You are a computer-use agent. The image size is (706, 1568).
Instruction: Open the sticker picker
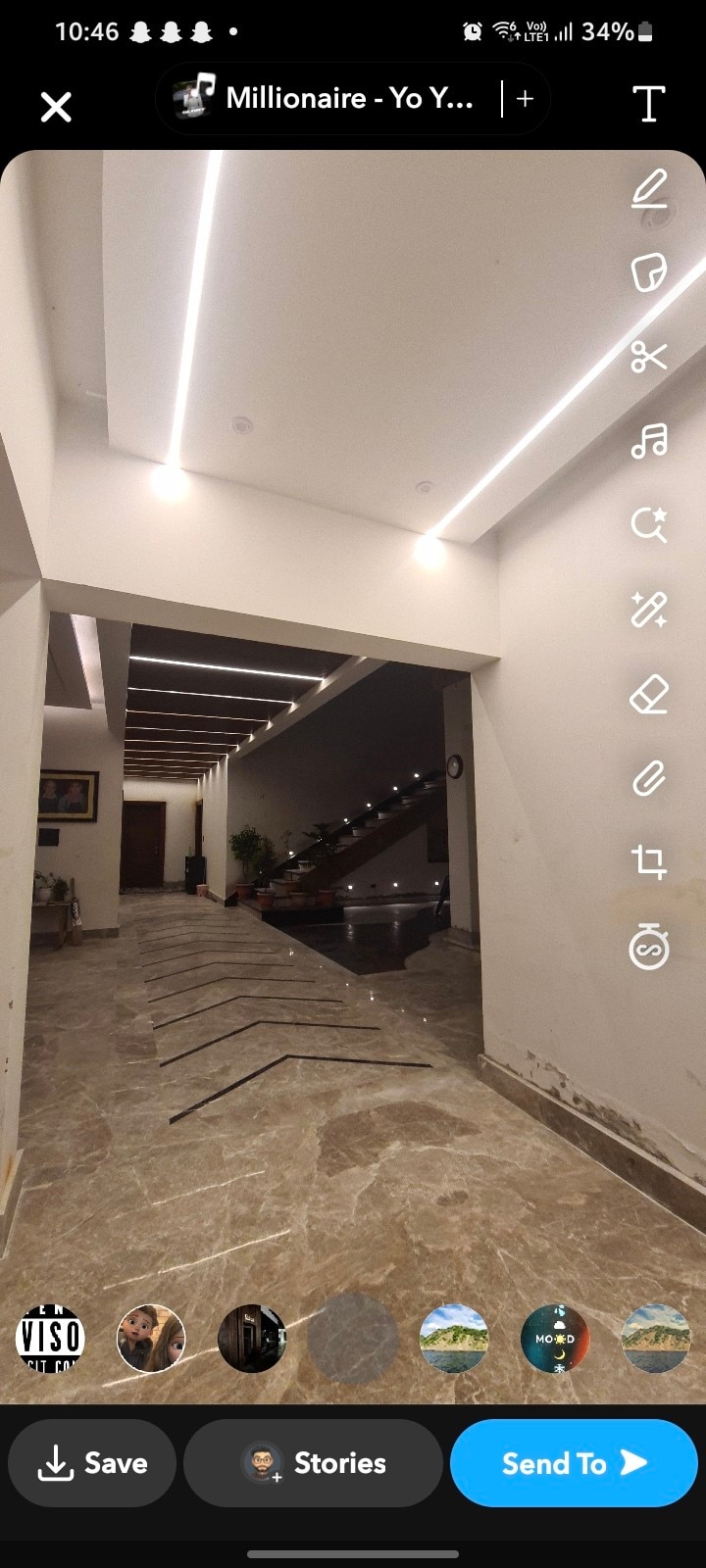click(648, 272)
